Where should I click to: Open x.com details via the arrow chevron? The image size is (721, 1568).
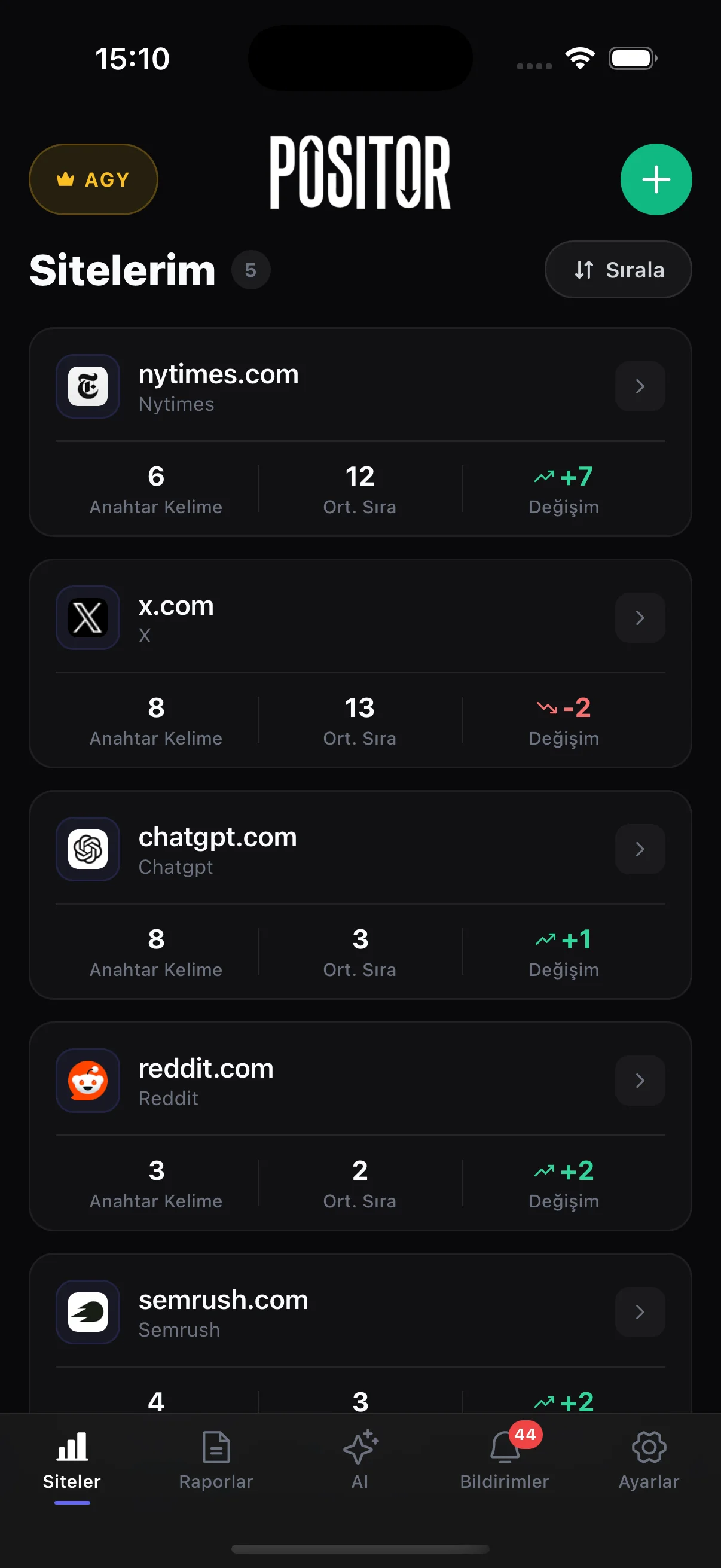coord(640,618)
